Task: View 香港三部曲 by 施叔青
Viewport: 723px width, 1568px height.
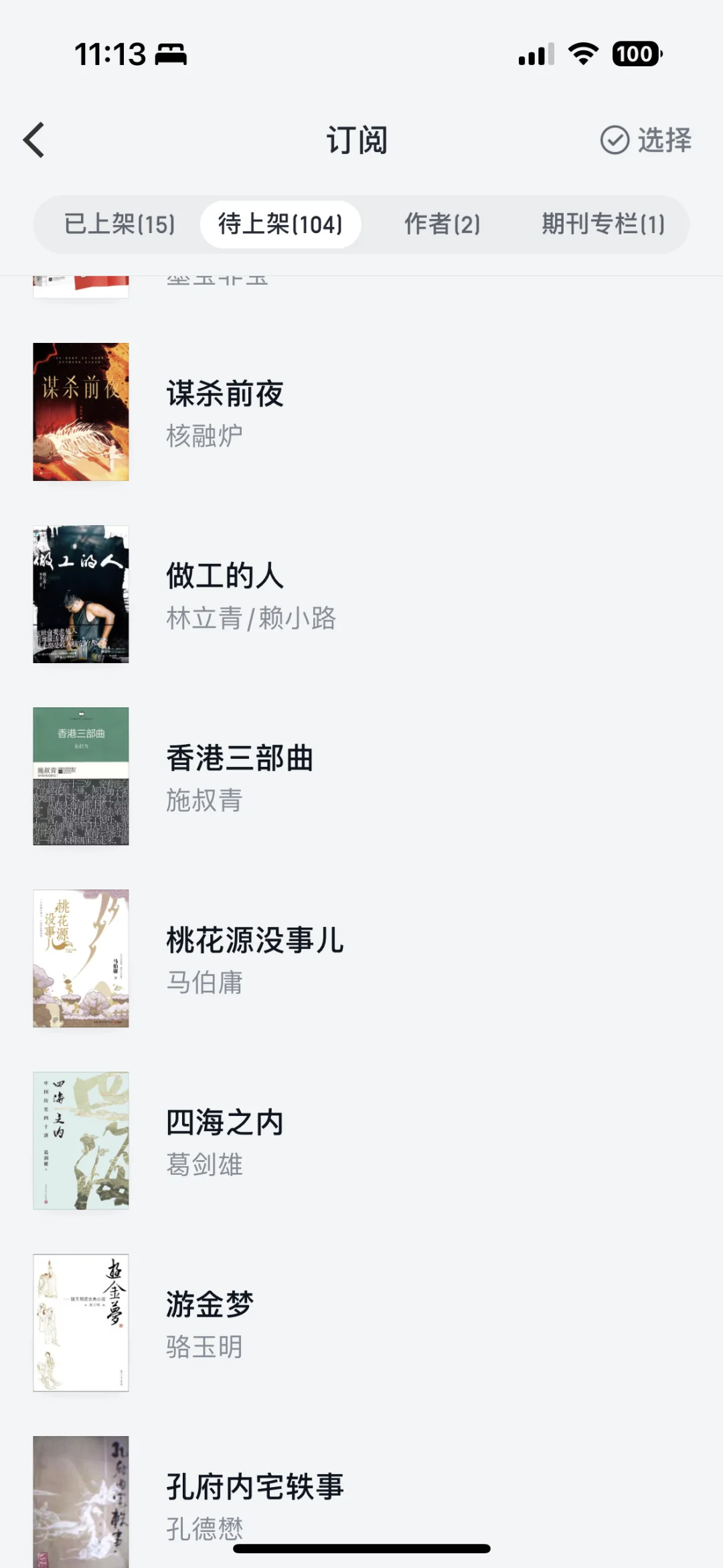Action: pyautogui.click(x=239, y=758)
